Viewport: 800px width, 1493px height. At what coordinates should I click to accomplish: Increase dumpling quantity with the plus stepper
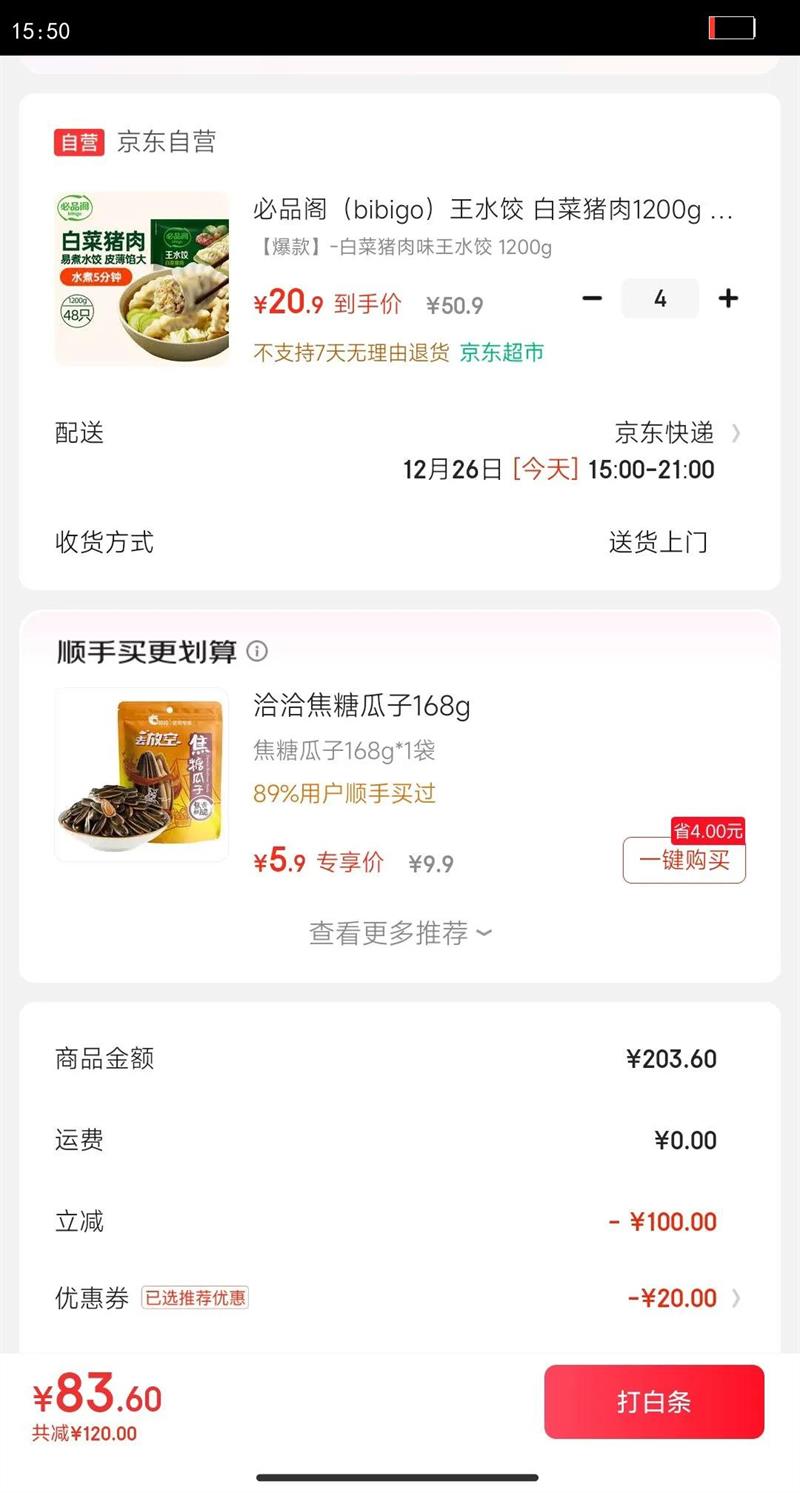(728, 298)
